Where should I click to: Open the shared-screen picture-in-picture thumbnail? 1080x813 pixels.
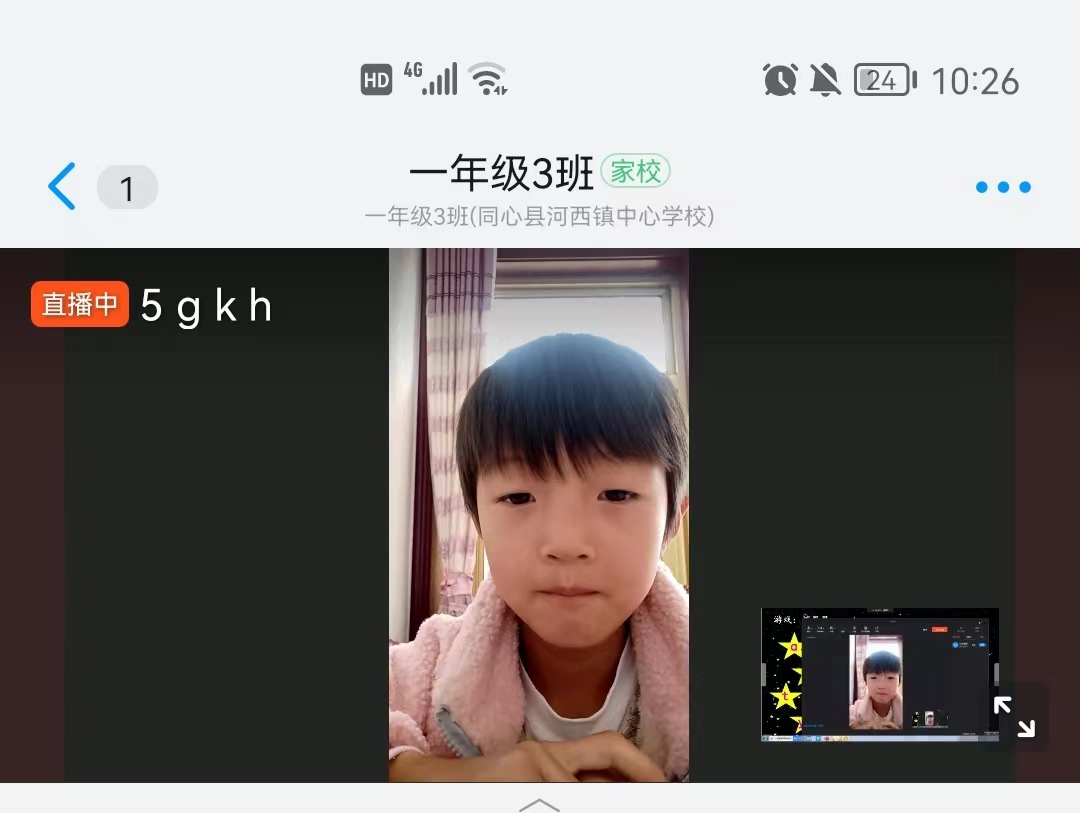point(870,673)
